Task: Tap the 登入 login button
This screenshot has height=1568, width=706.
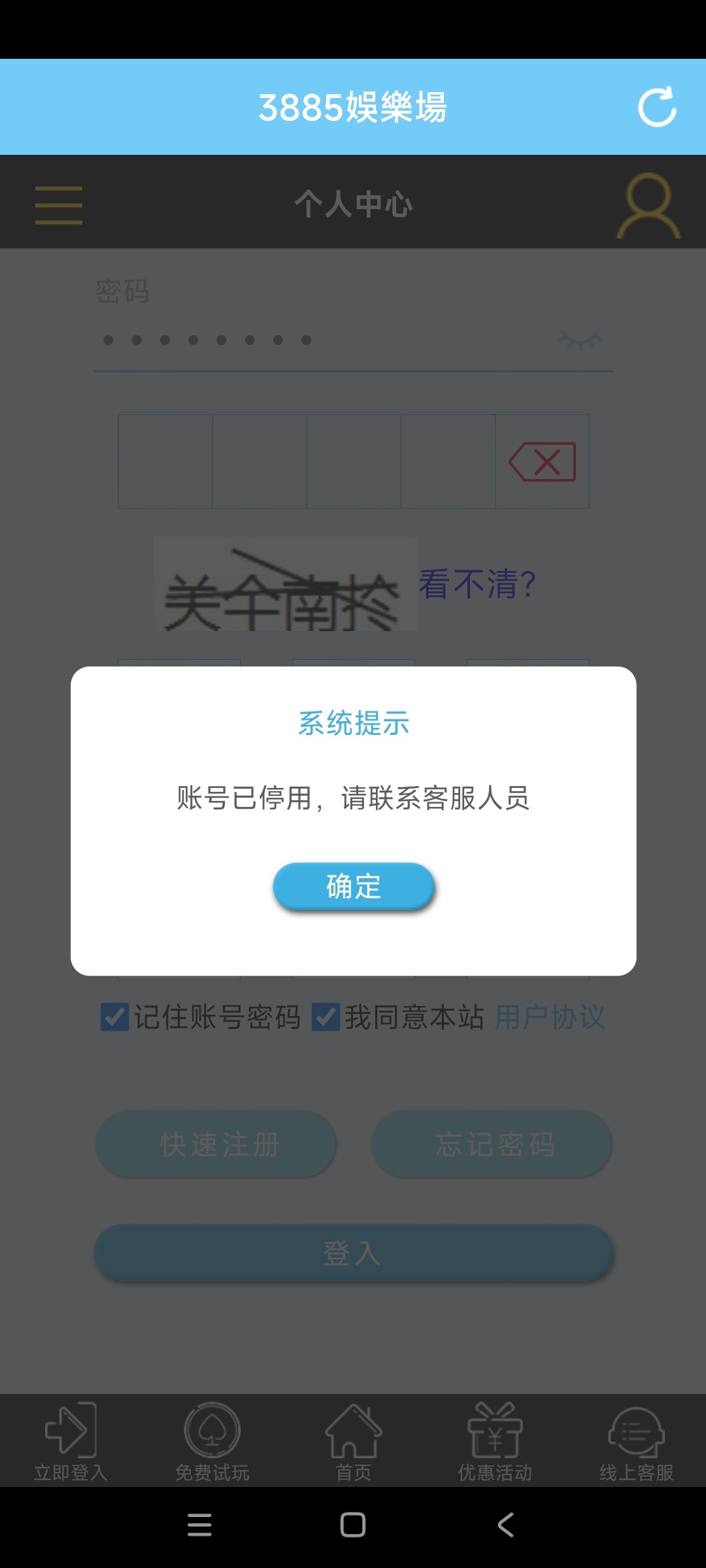Action: pyautogui.click(x=353, y=1252)
